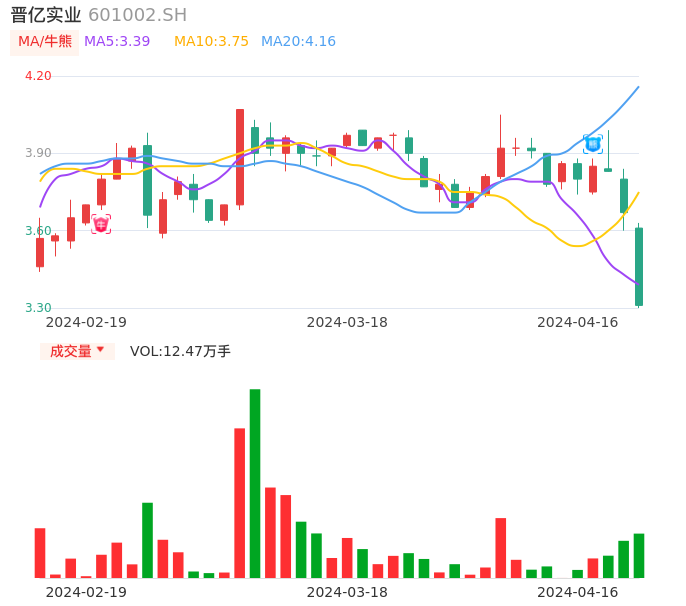Open the 成交量 indicator dropdown

pos(77,351)
